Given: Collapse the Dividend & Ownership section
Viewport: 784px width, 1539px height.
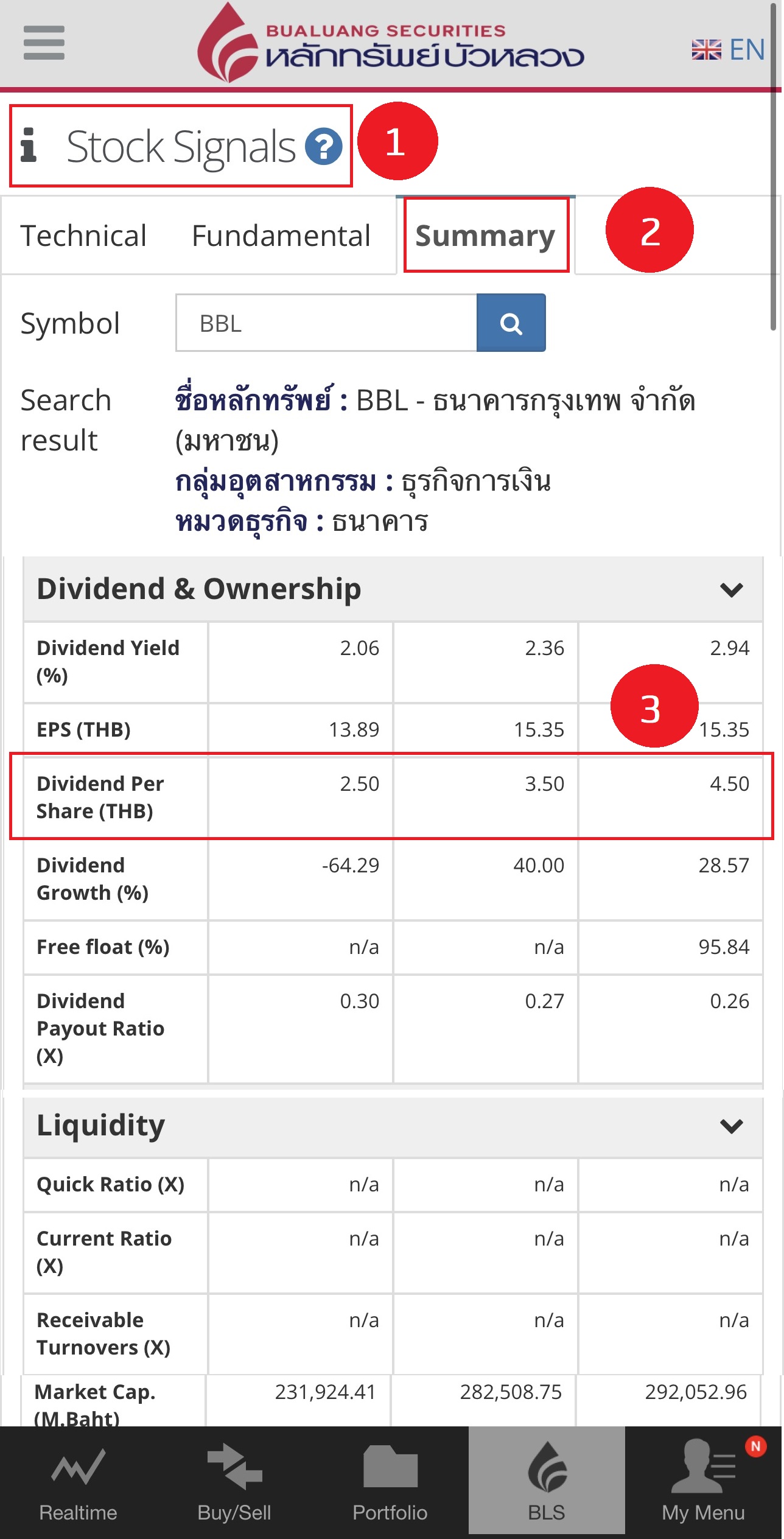Looking at the screenshot, I should pyautogui.click(x=731, y=589).
